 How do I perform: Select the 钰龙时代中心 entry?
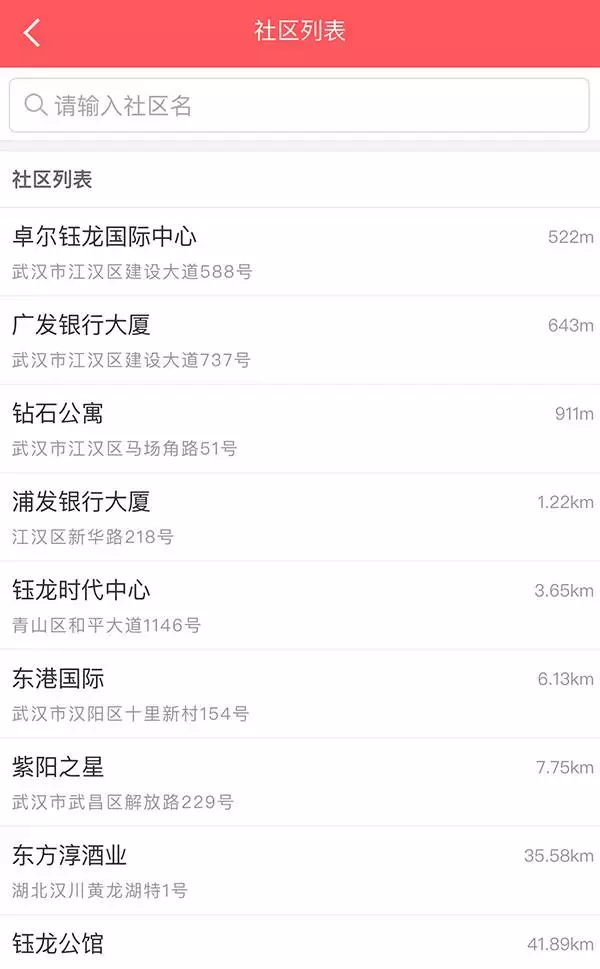tap(300, 606)
